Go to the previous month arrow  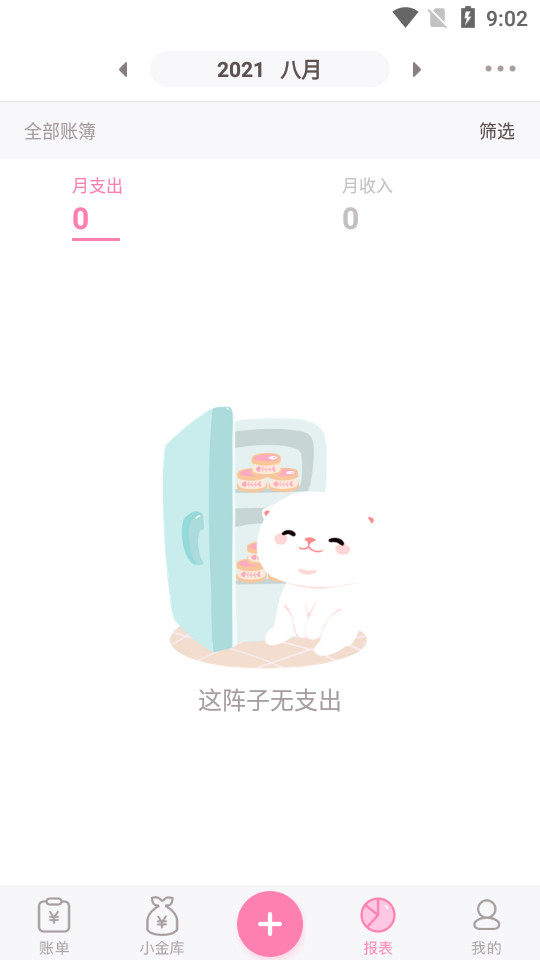click(x=123, y=69)
